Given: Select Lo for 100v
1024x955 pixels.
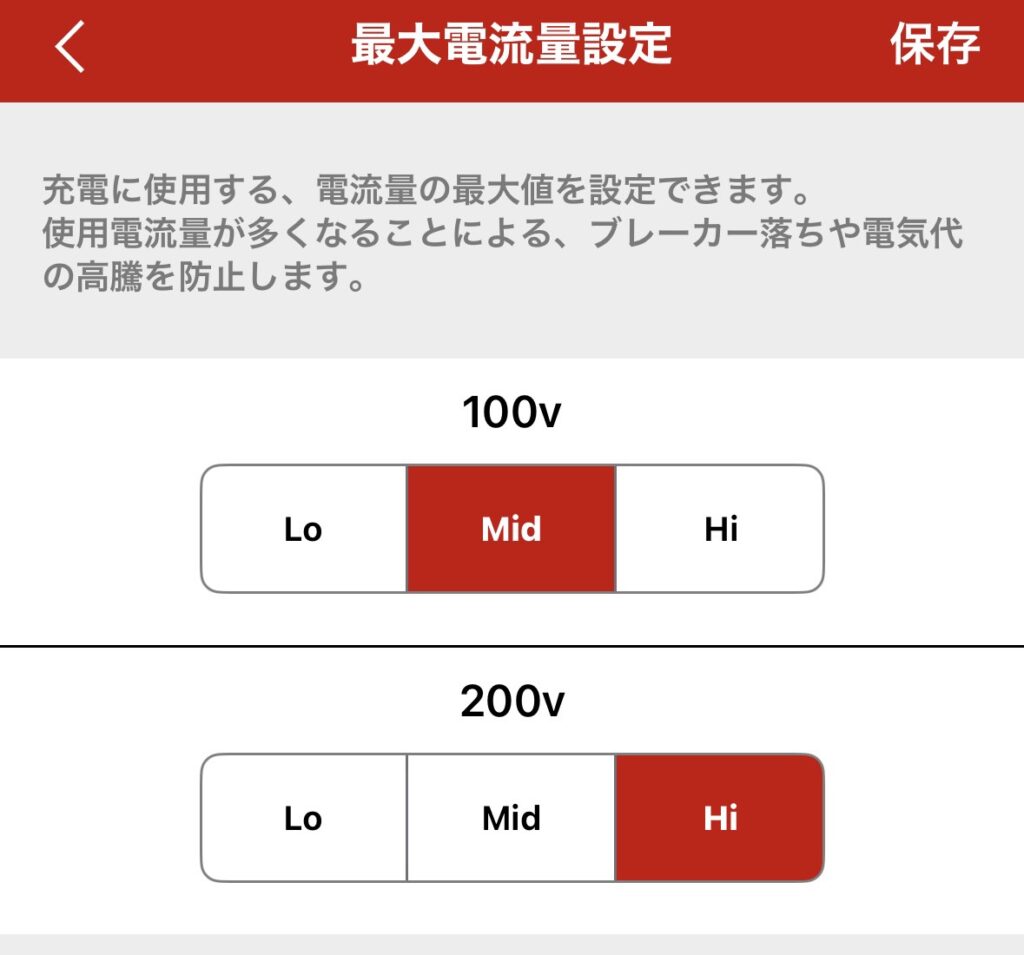Looking at the screenshot, I should (x=304, y=529).
